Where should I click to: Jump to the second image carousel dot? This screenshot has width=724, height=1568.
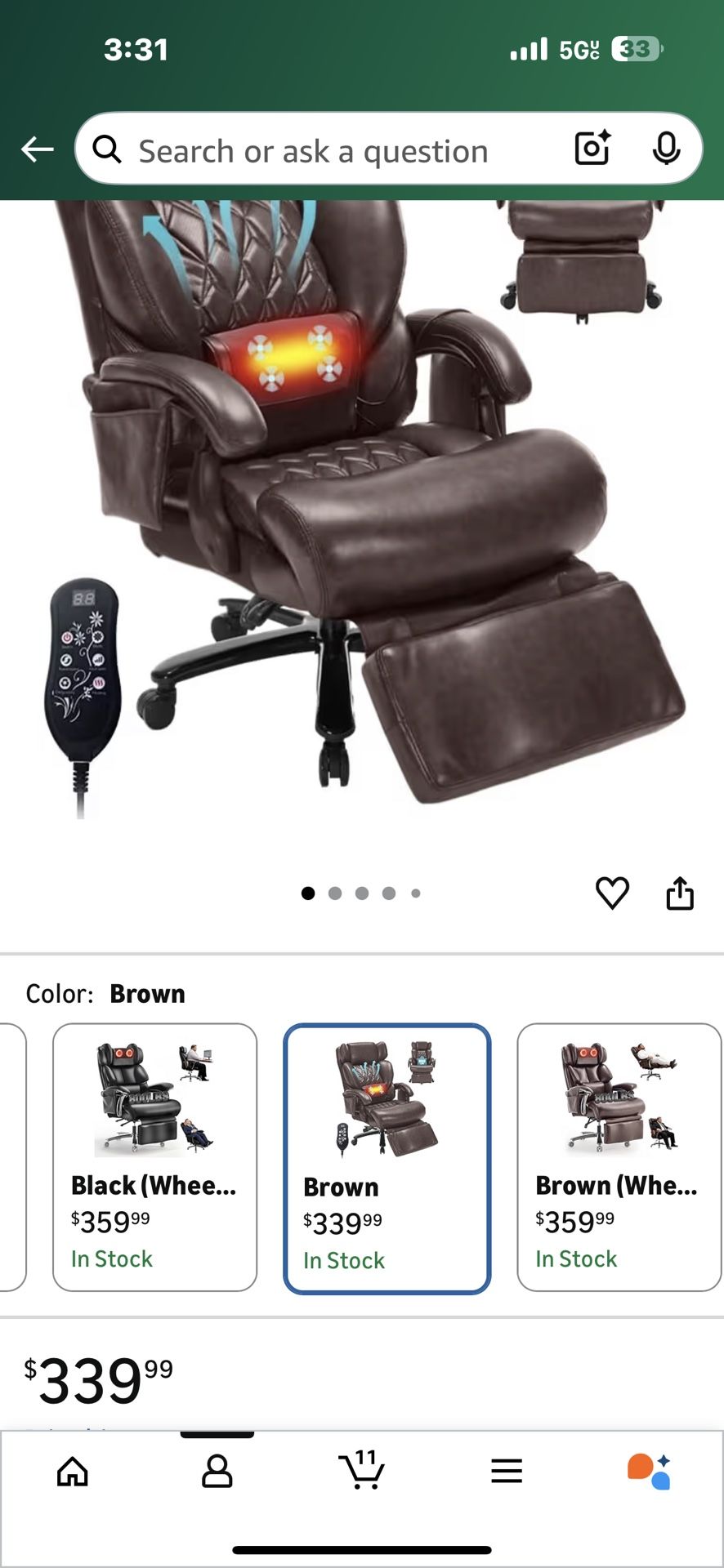click(x=335, y=893)
